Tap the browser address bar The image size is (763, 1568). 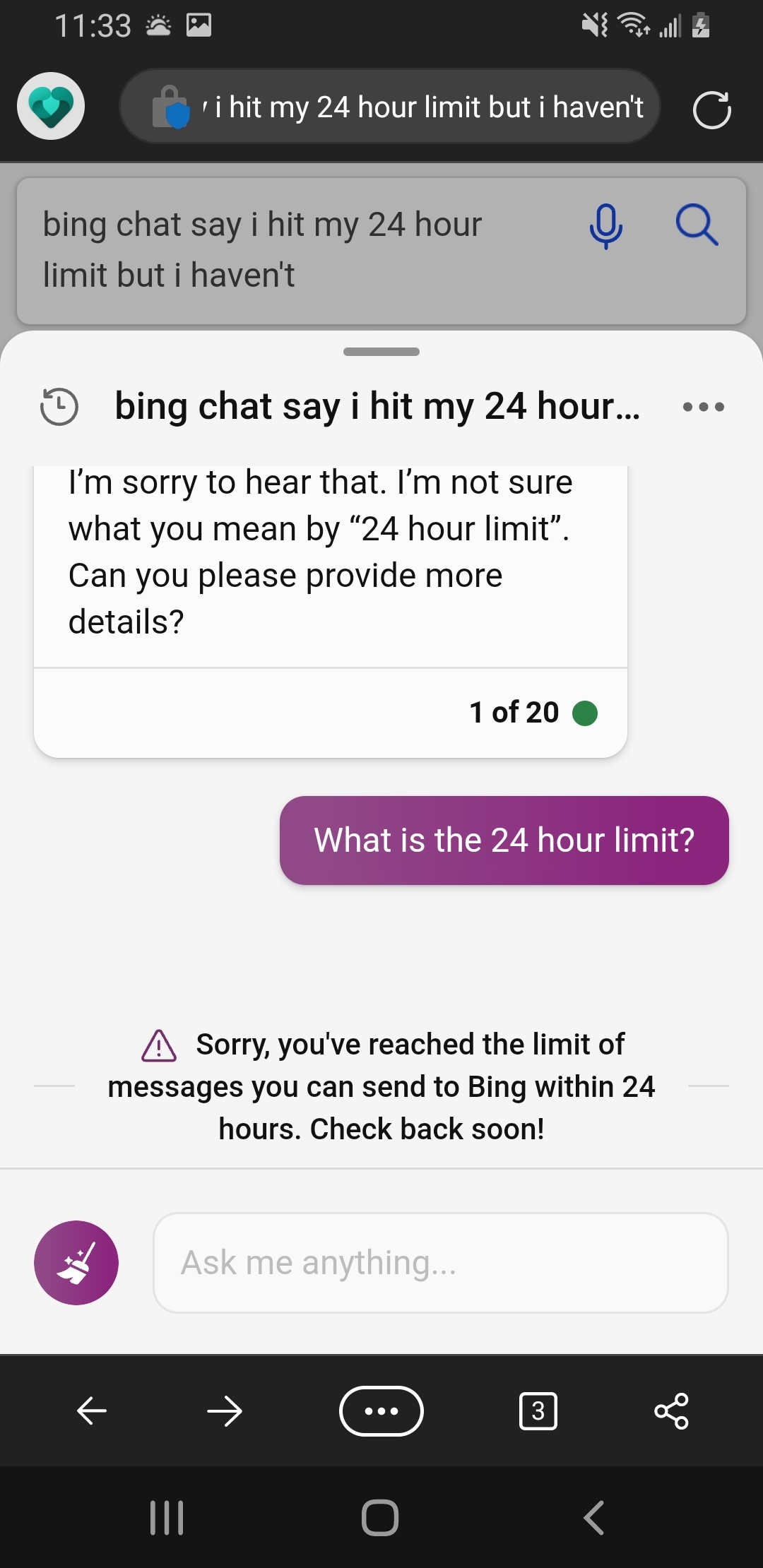point(390,107)
